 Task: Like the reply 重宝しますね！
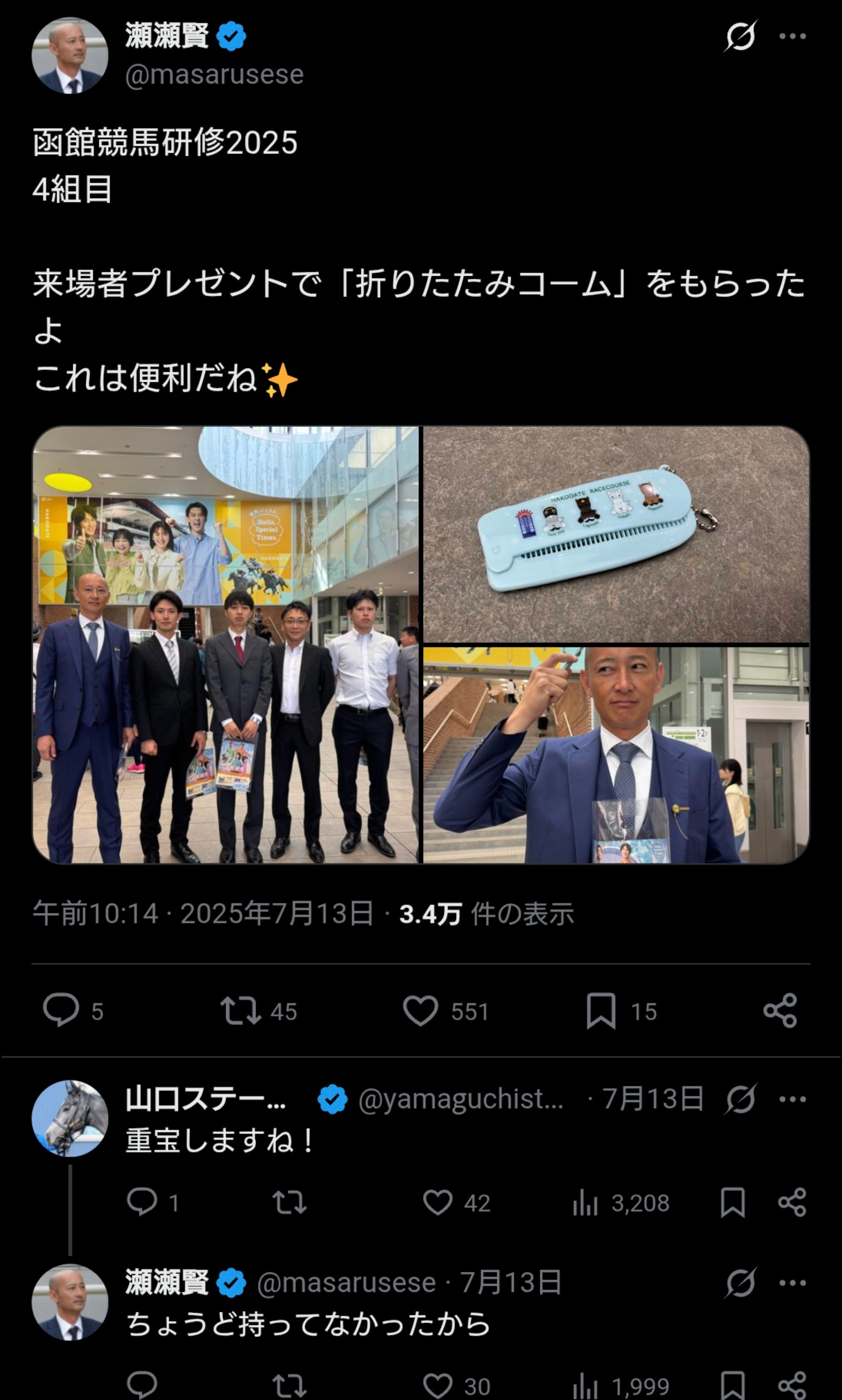tap(437, 1202)
